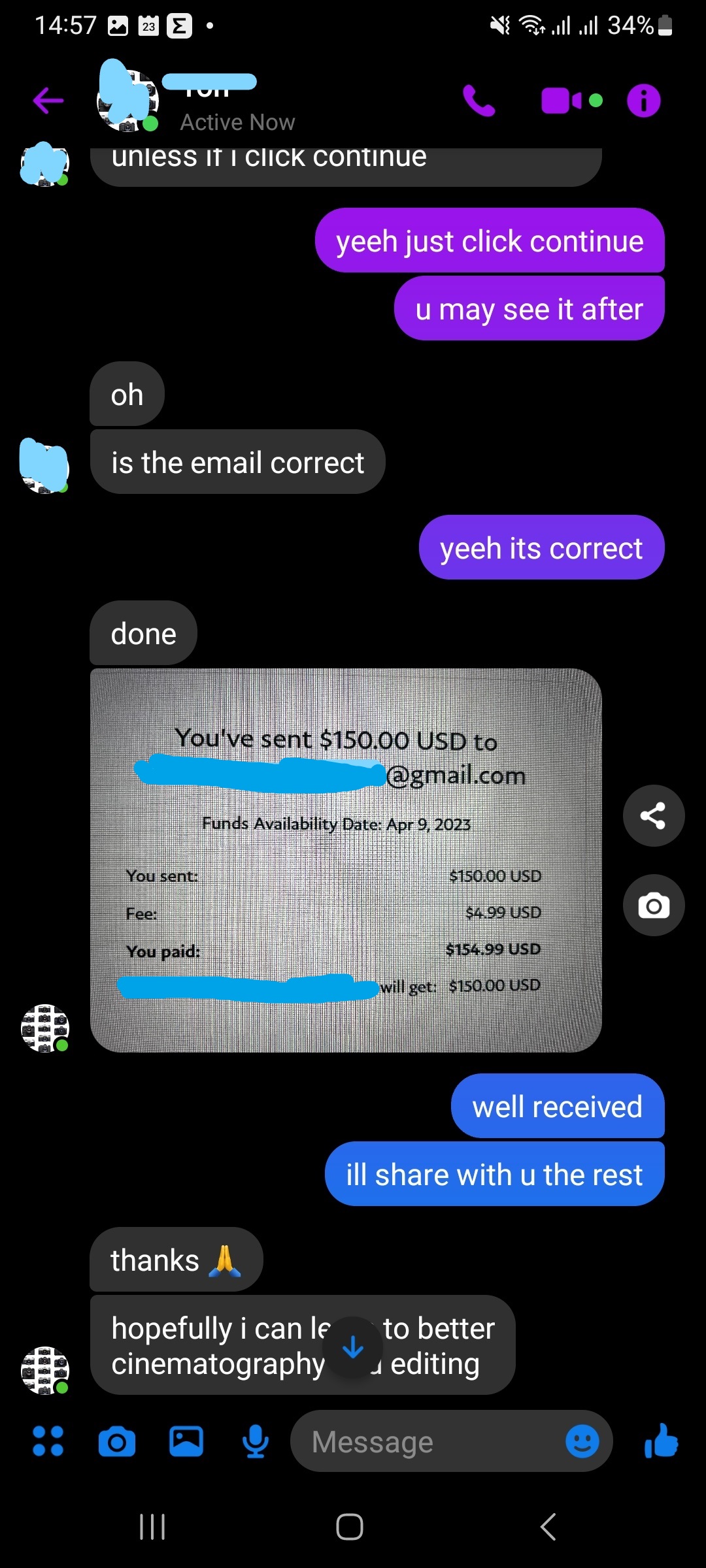Pick a photo from gallery

click(x=186, y=1441)
